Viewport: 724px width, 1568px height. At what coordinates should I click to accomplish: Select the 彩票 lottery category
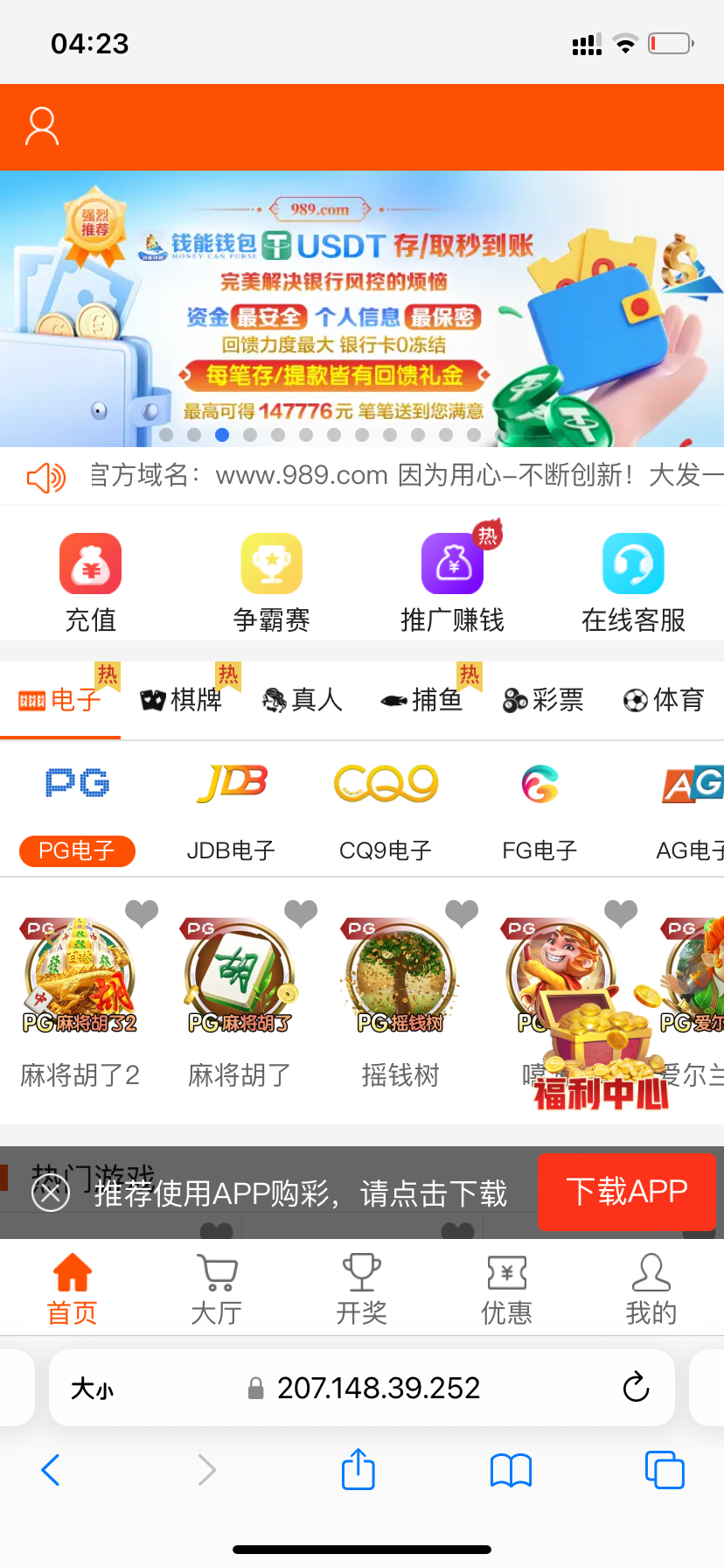tap(542, 700)
